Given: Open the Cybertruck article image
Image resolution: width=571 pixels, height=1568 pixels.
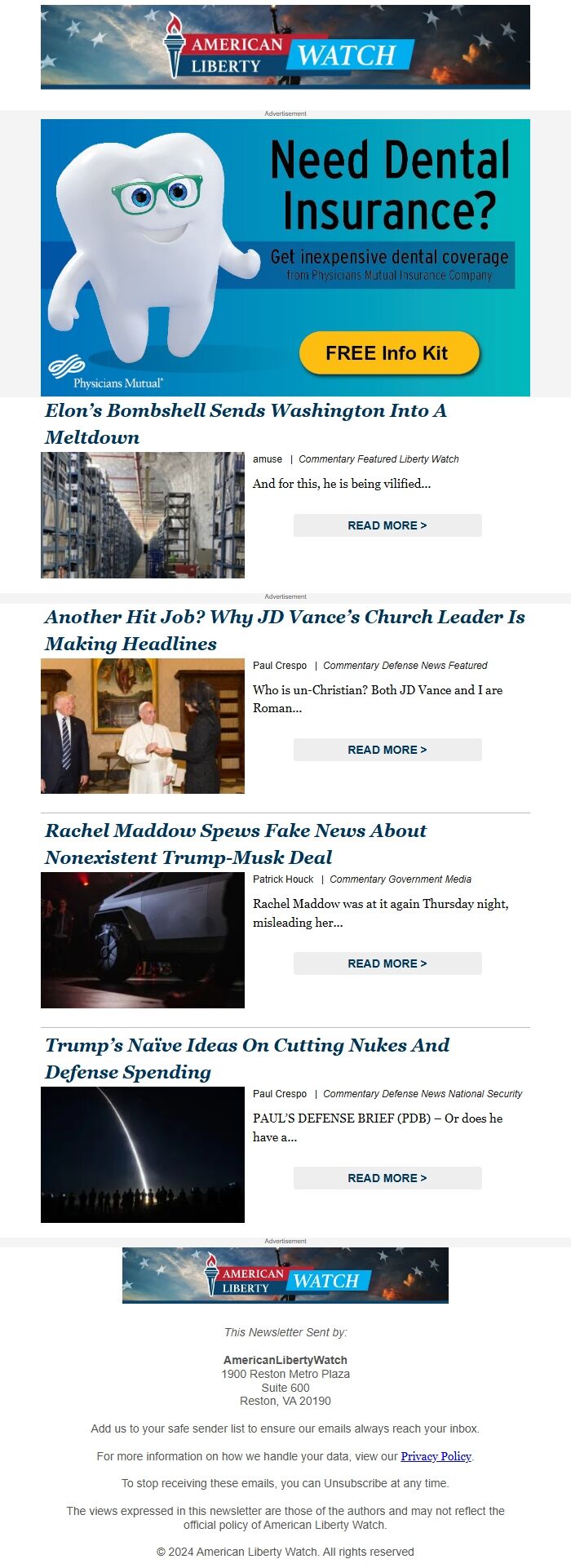Looking at the screenshot, I should [143, 940].
